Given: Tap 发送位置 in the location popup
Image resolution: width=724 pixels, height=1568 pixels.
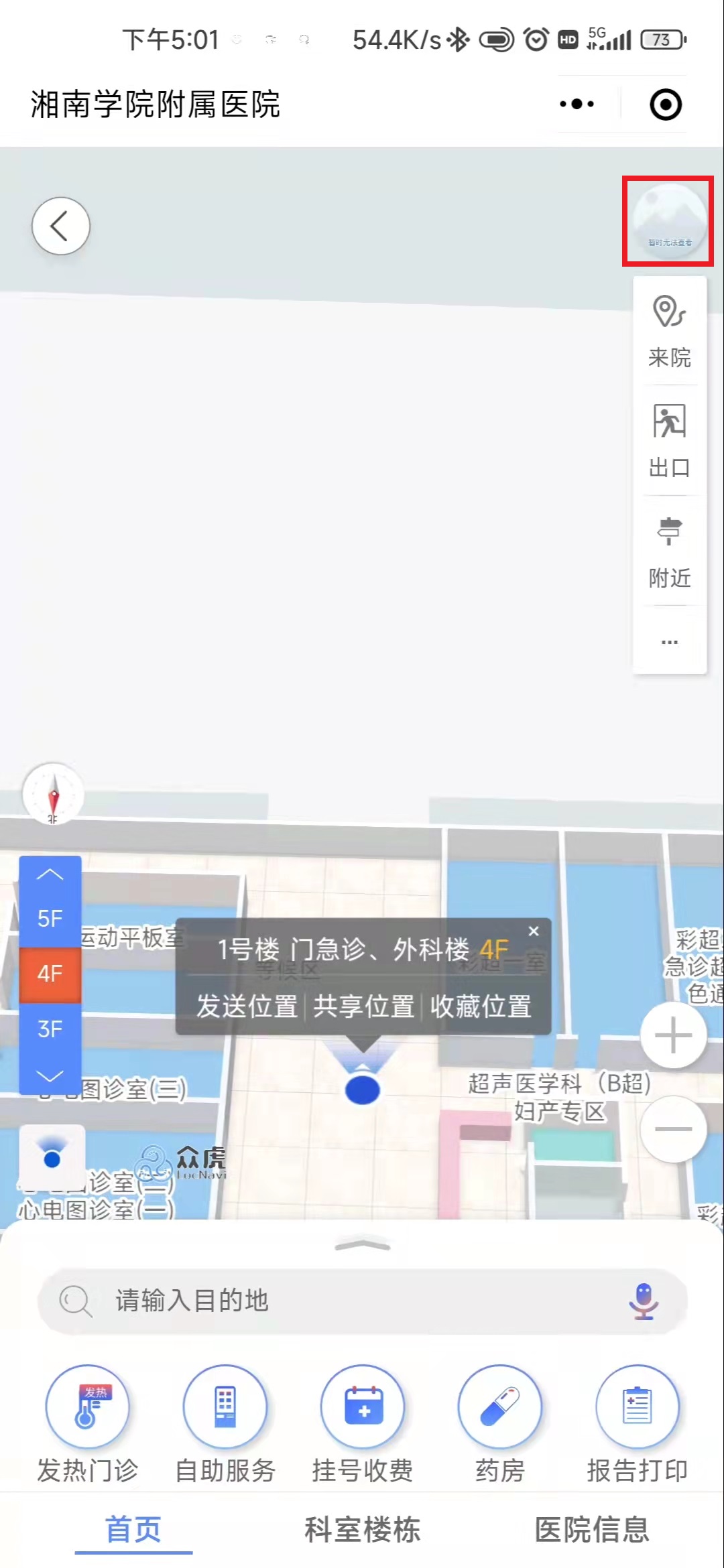Looking at the screenshot, I should click(247, 1006).
